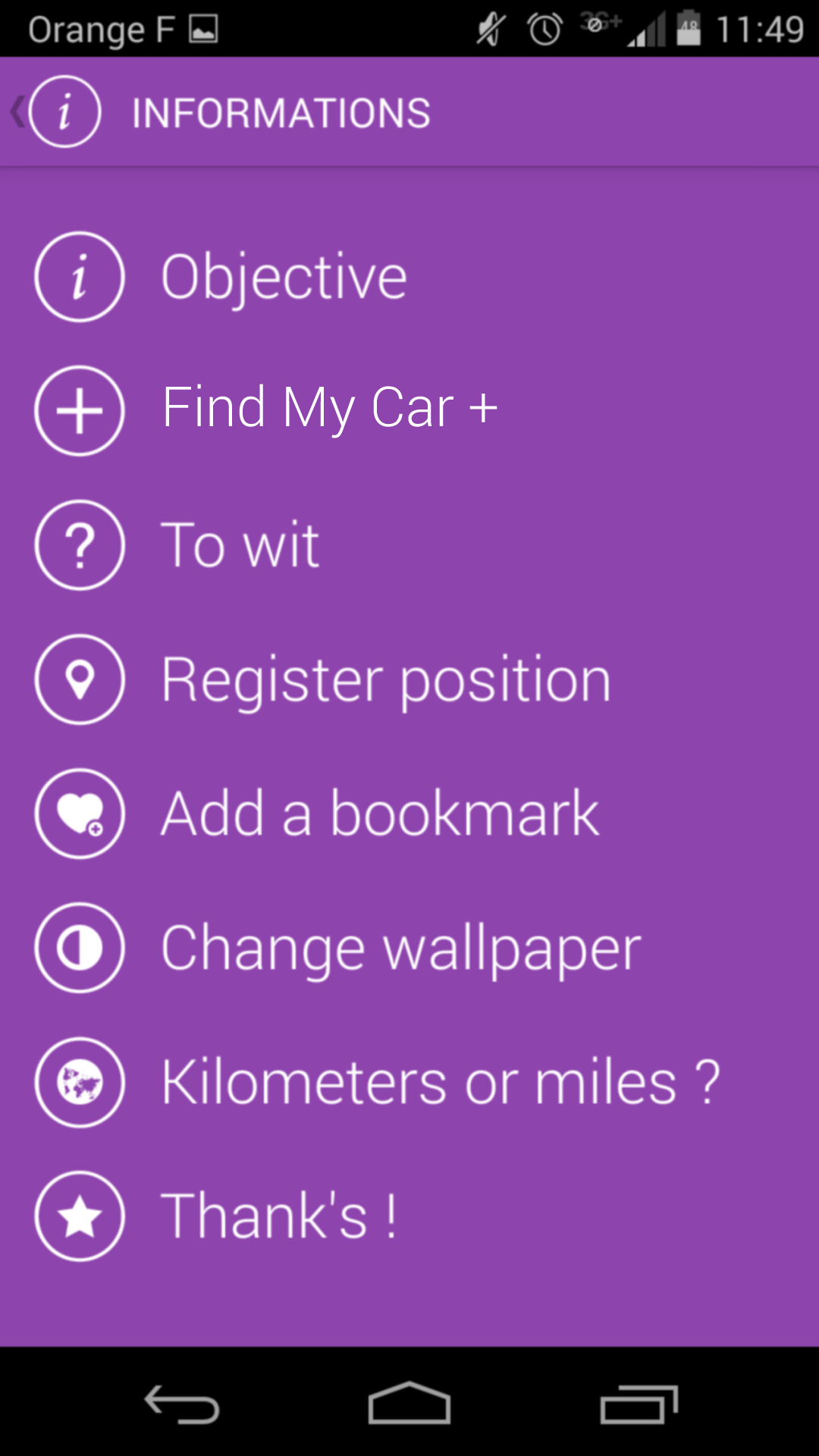
Task: Tap the Objective info icon
Action: (80, 275)
